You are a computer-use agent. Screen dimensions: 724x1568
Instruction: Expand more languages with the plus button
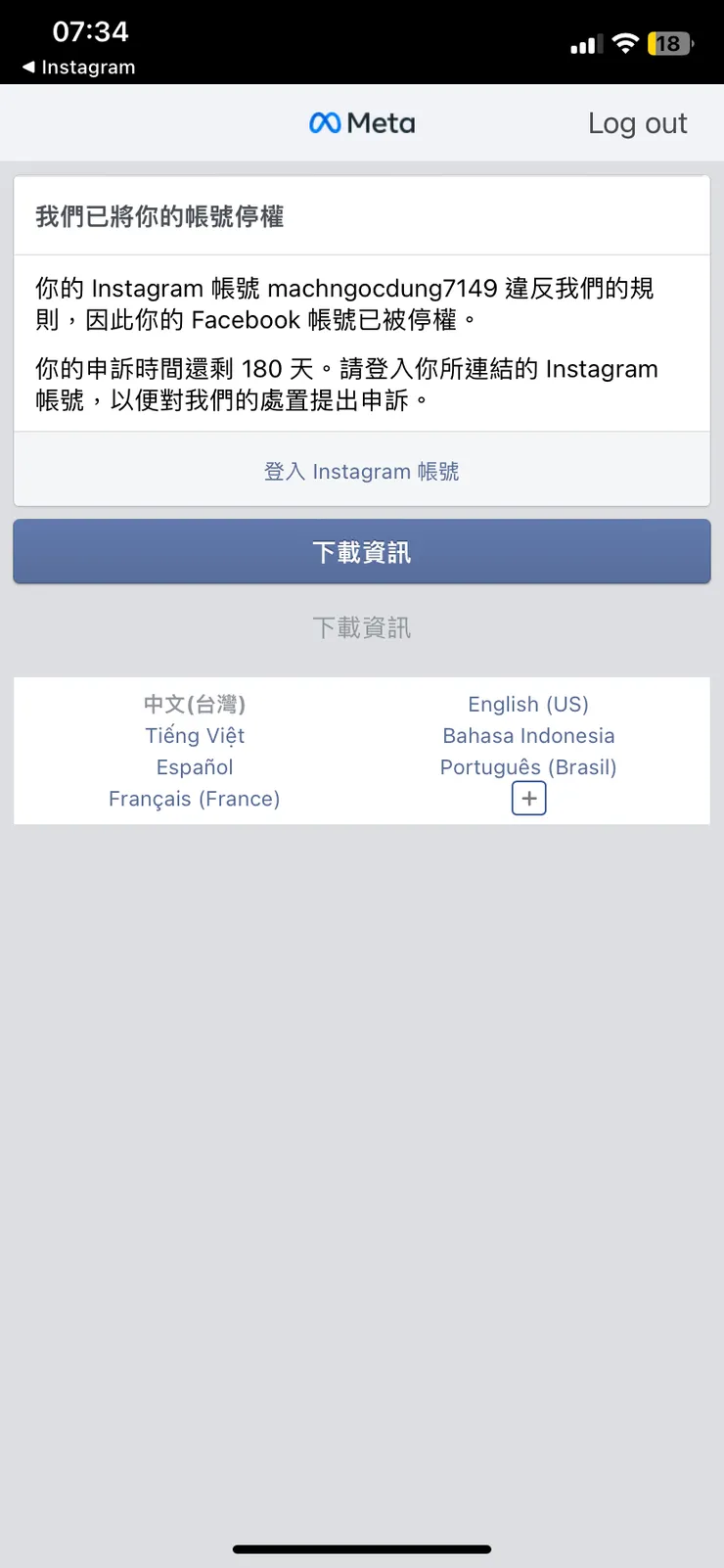tap(528, 798)
